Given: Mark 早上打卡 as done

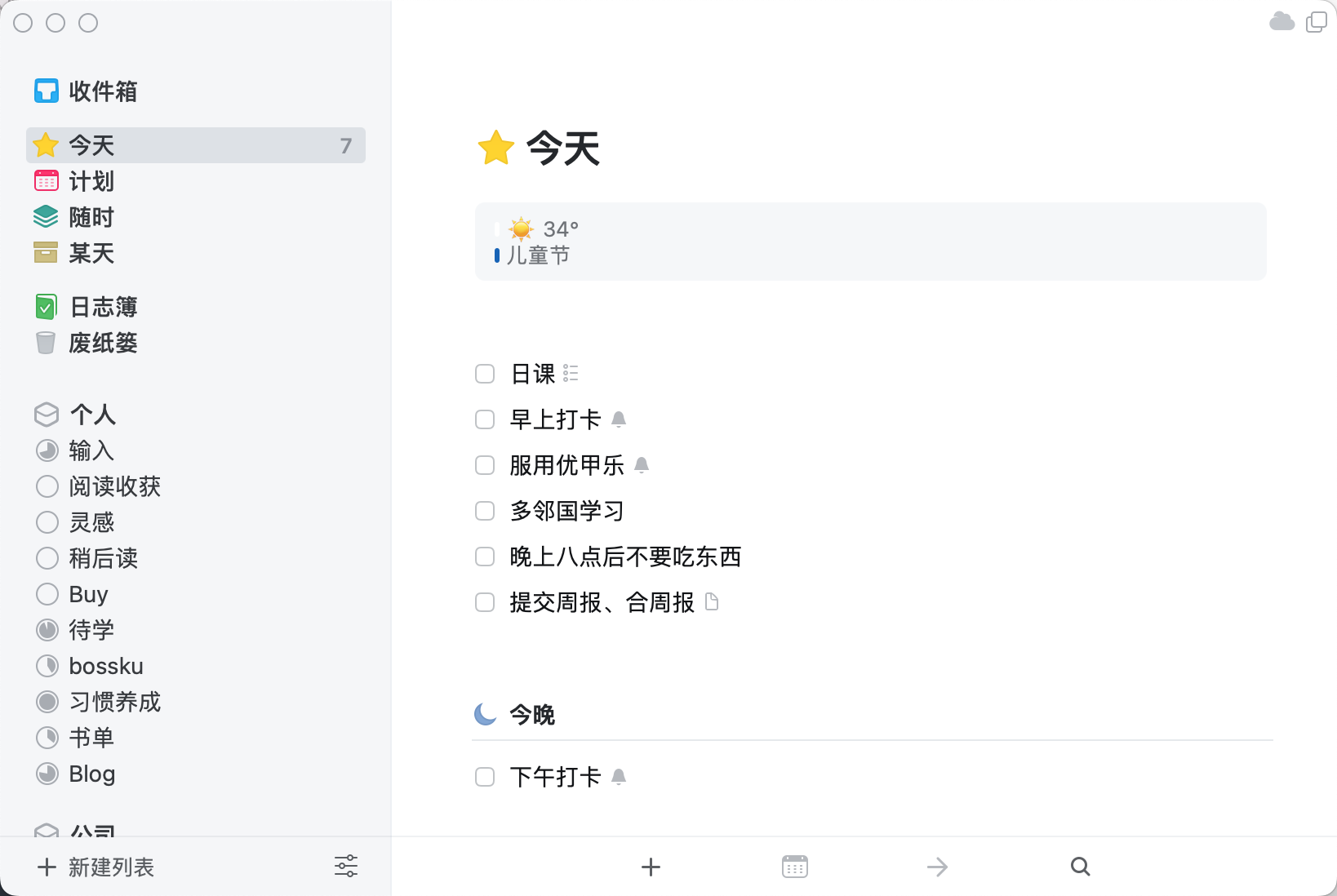Looking at the screenshot, I should point(485,419).
